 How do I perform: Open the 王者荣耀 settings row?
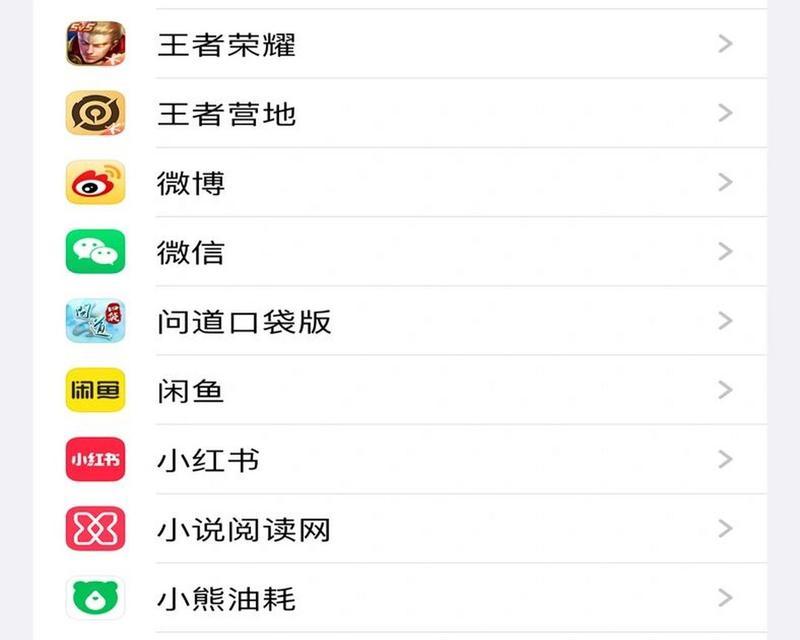tap(400, 44)
